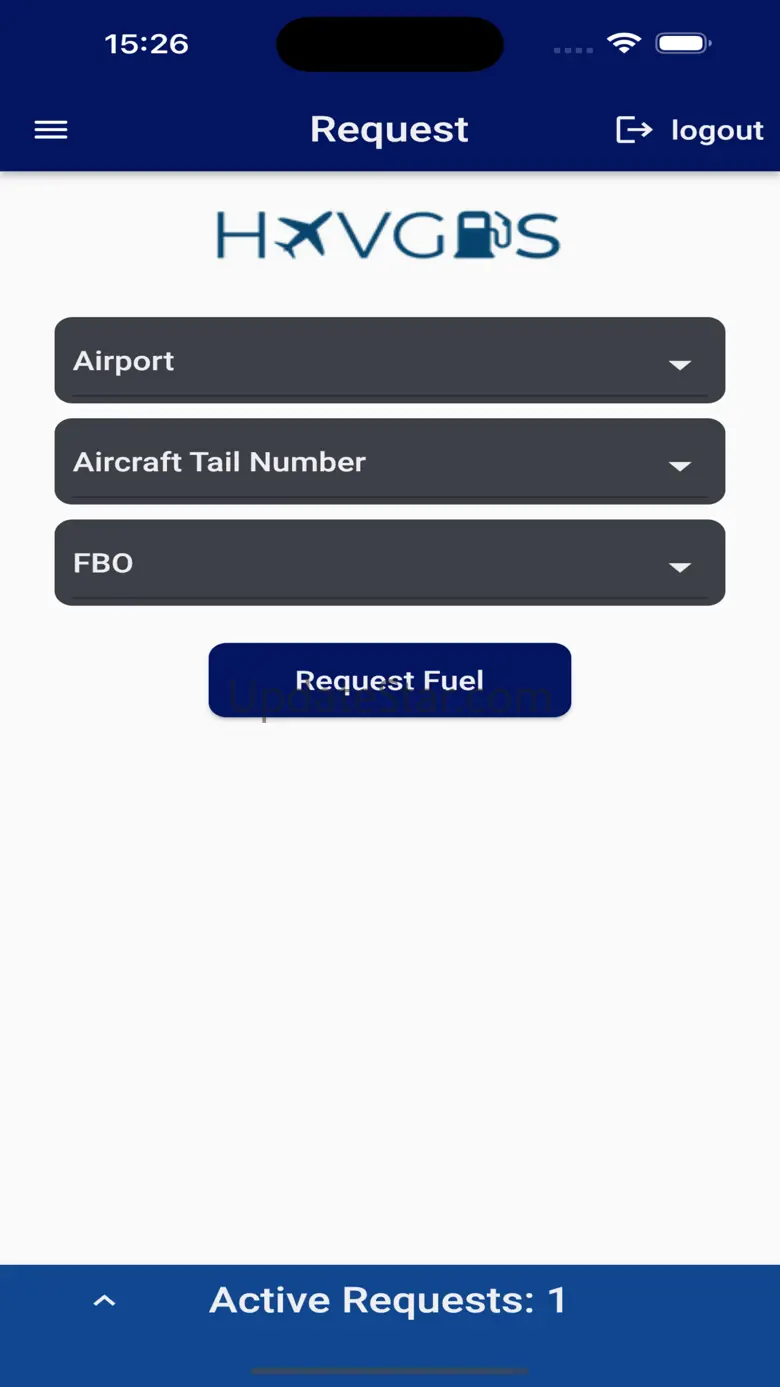
Task: Open the Airport dropdown
Action: pos(389,361)
